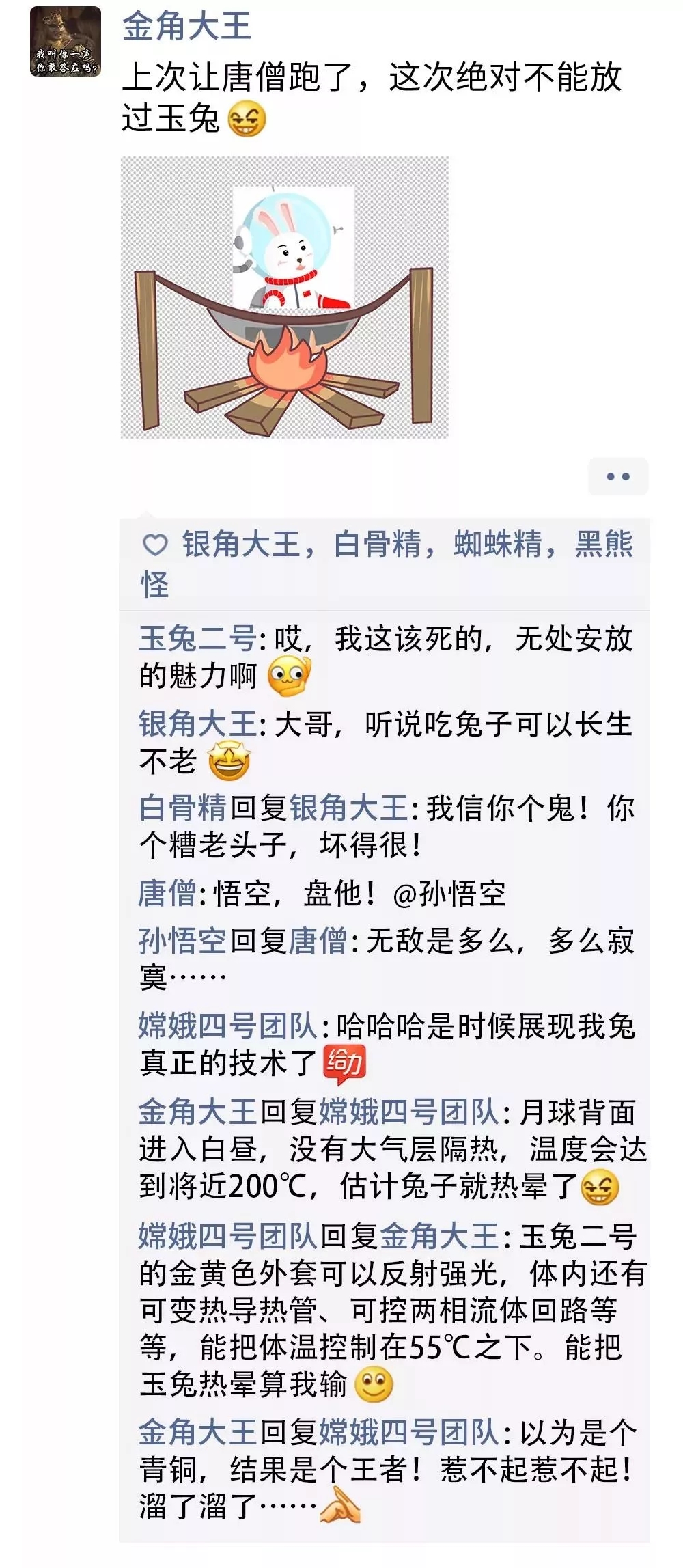Open 银角大王 from the likes list
683x1568 pixels.
tap(240, 545)
